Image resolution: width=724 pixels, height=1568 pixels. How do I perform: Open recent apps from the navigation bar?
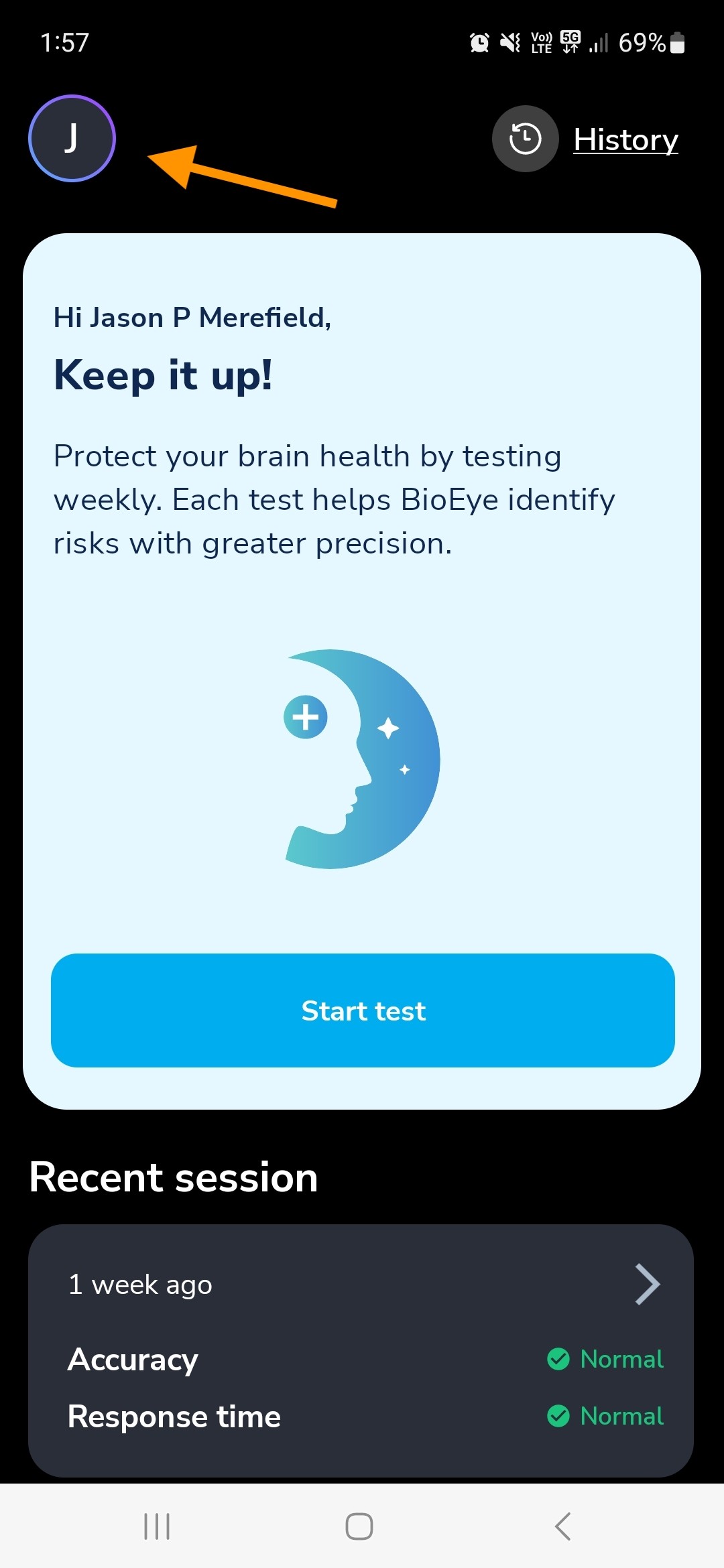(157, 1526)
